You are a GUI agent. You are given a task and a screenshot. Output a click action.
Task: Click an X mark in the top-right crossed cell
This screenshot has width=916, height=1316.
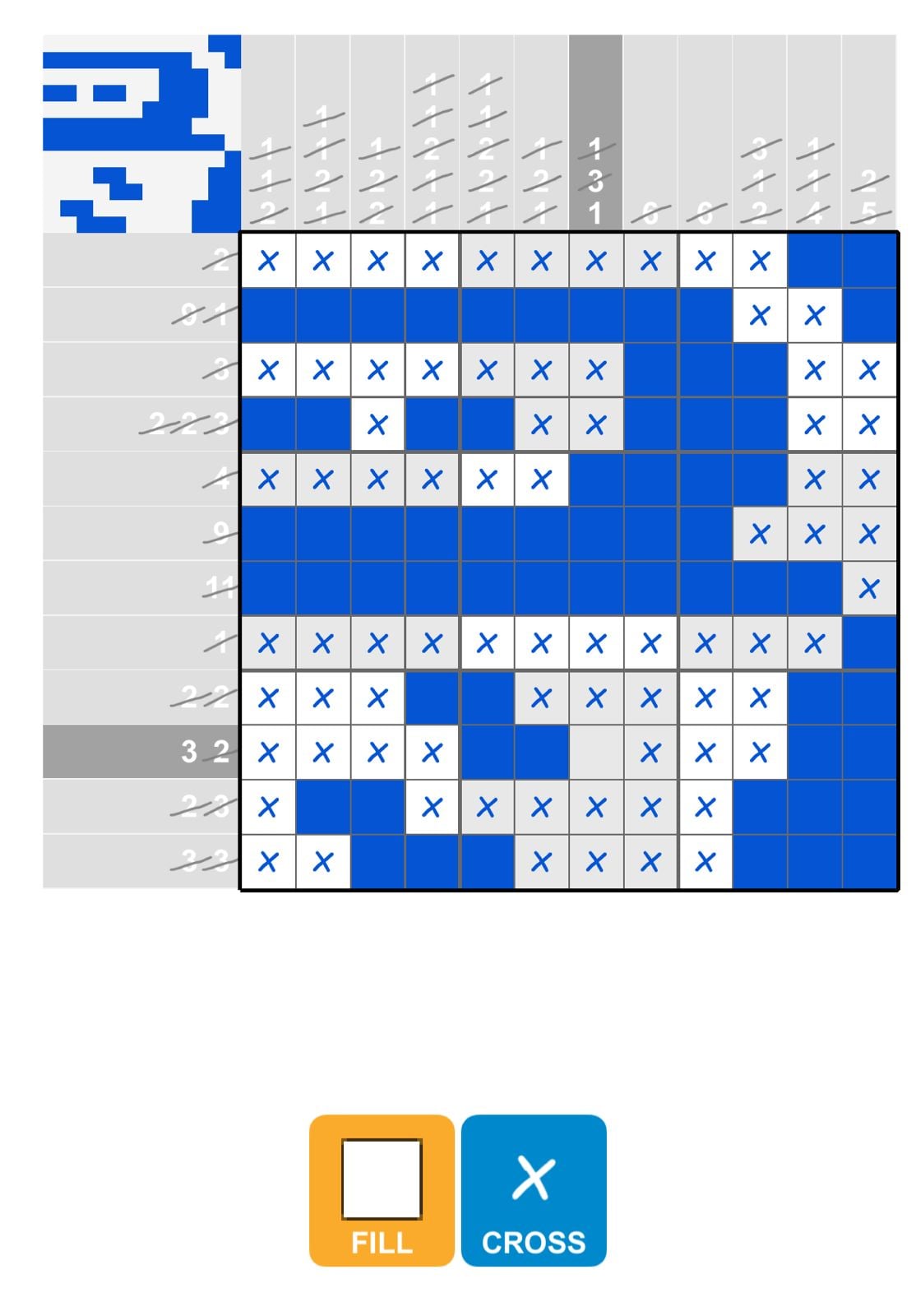759,260
